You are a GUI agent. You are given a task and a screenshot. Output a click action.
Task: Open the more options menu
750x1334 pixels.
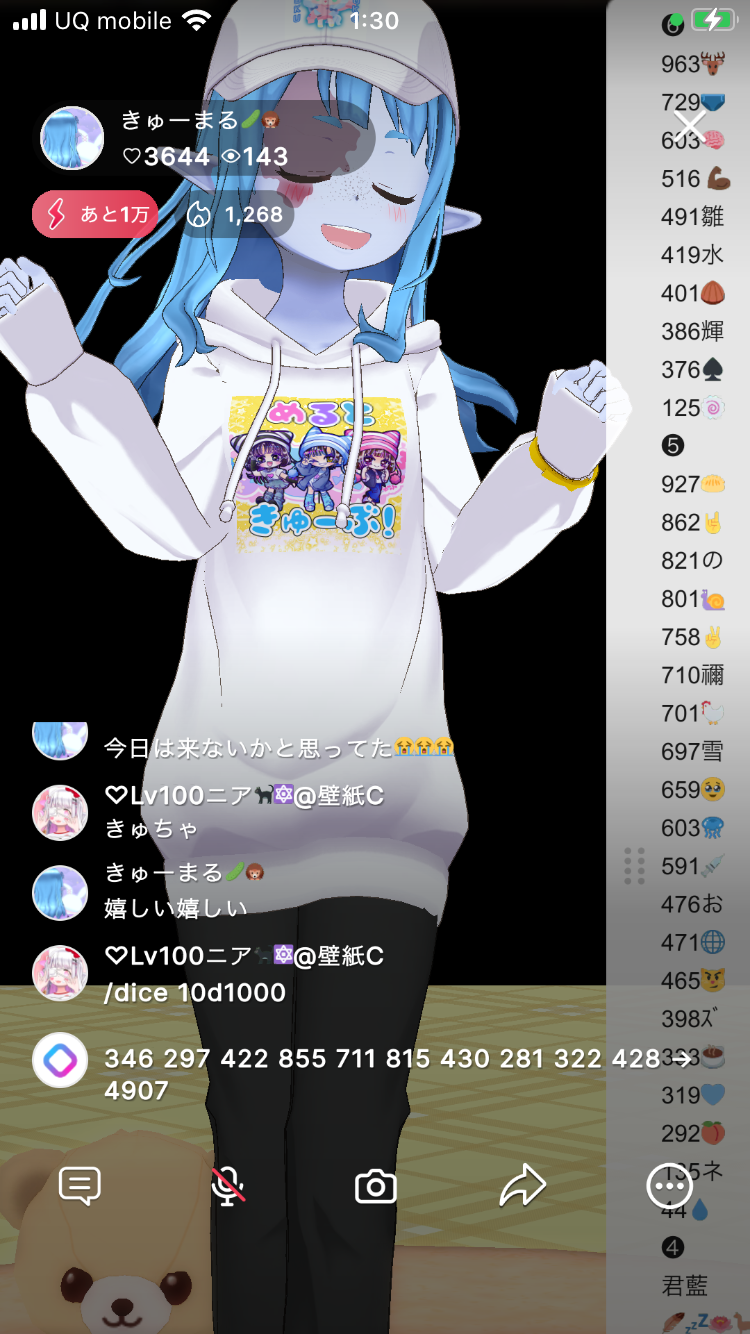point(669,1186)
